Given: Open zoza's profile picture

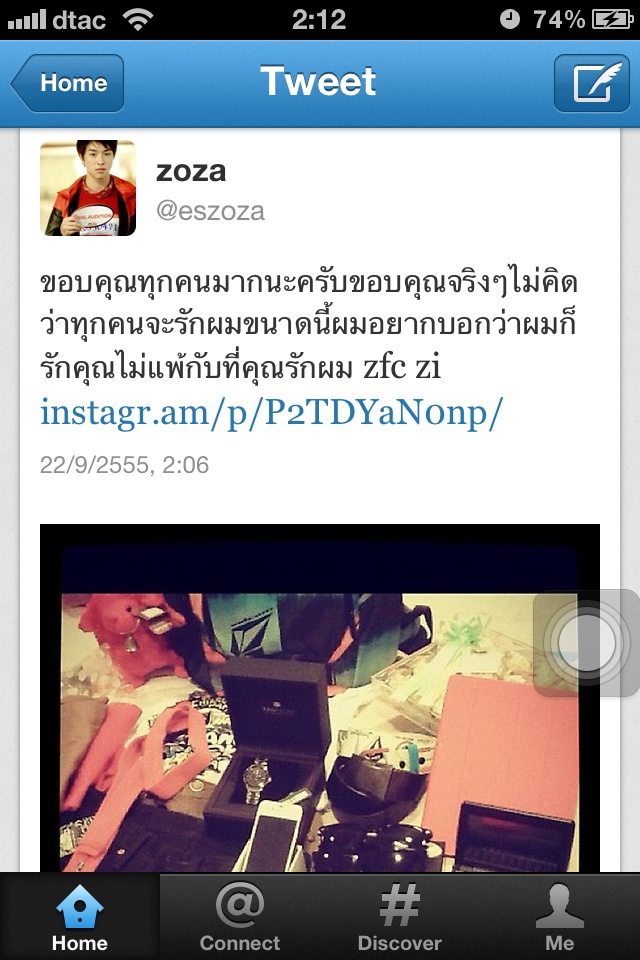Looking at the screenshot, I should click(x=88, y=188).
